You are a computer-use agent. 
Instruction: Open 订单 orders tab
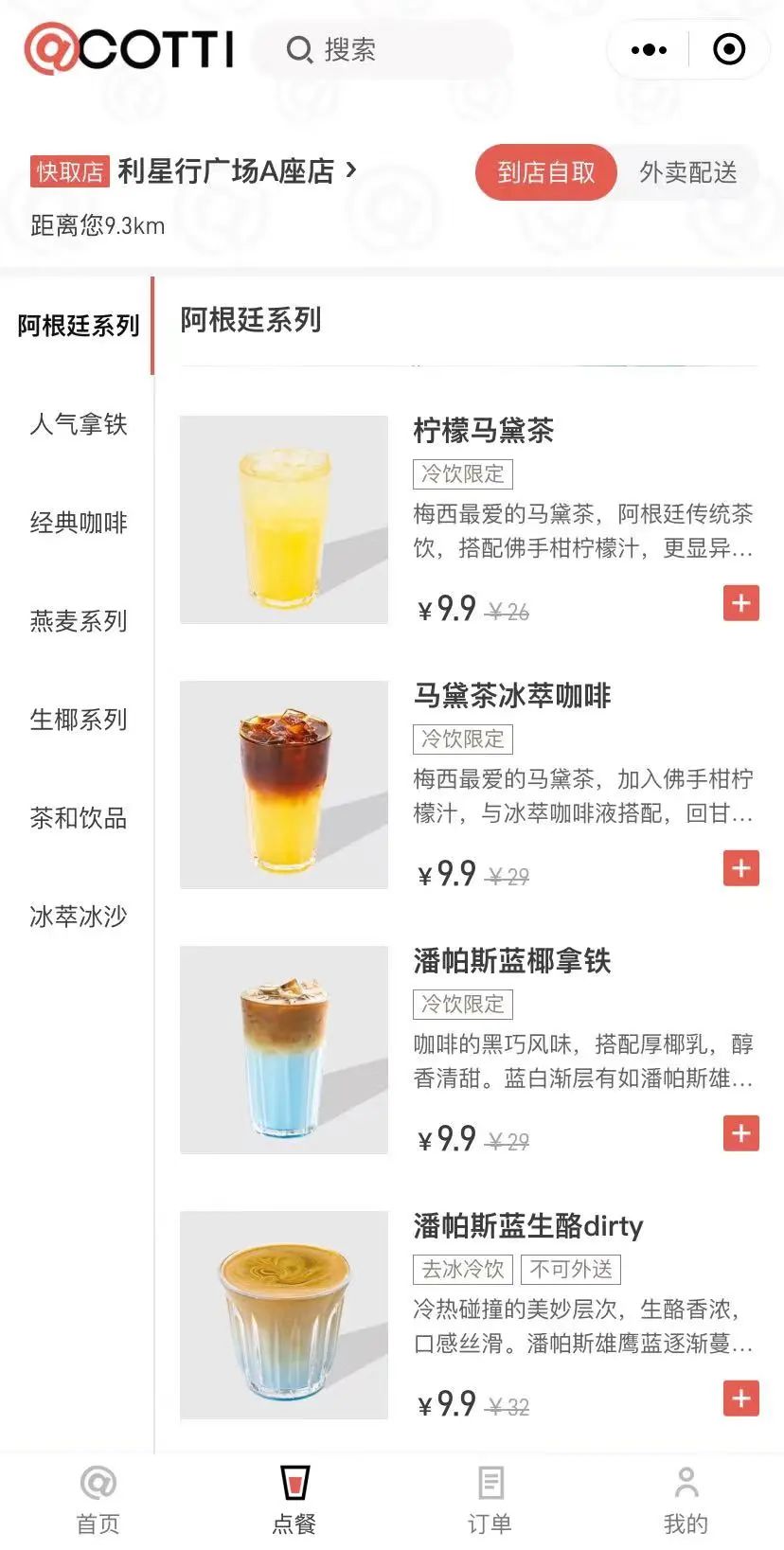point(490,1500)
